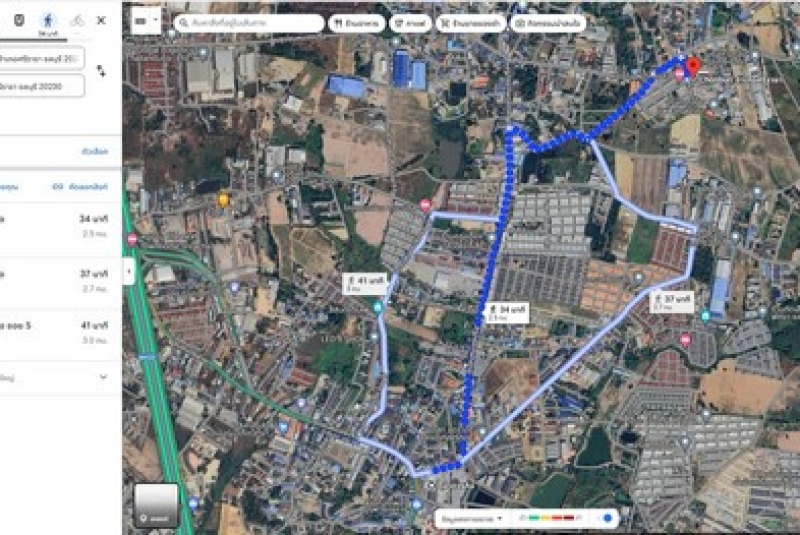The width and height of the screenshot is (800, 535).
Task: Tap the camera icon chip
Action: click(x=547, y=22)
